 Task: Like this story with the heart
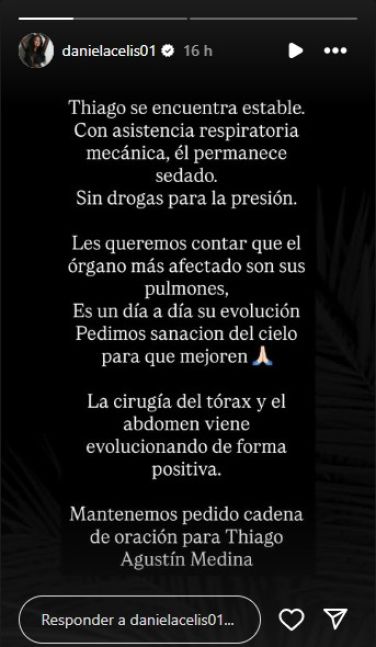point(292,619)
